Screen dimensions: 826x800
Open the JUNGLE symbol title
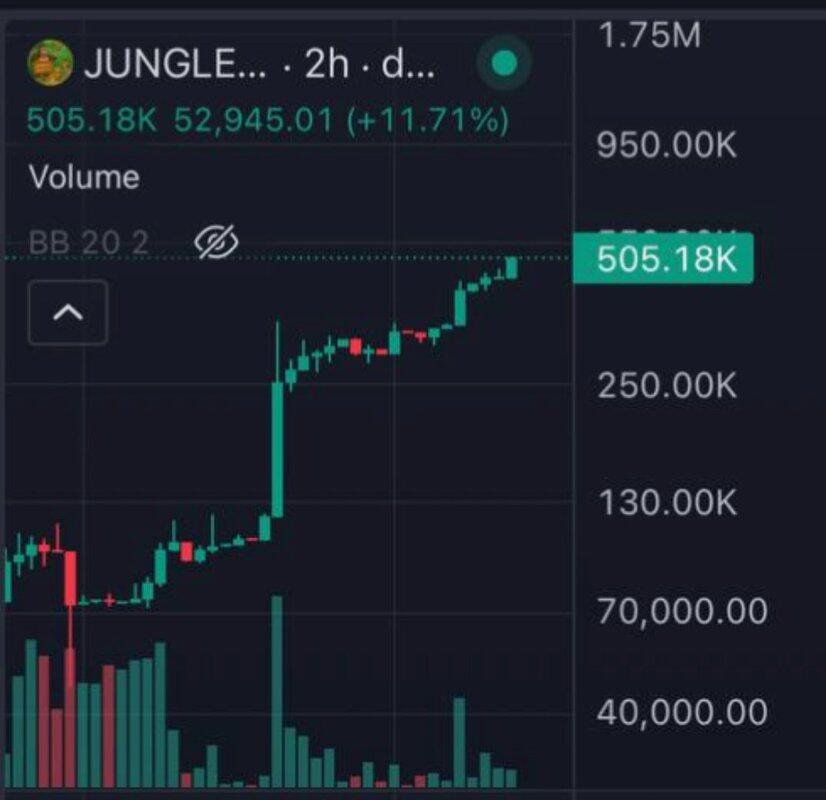[x=176, y=65]
